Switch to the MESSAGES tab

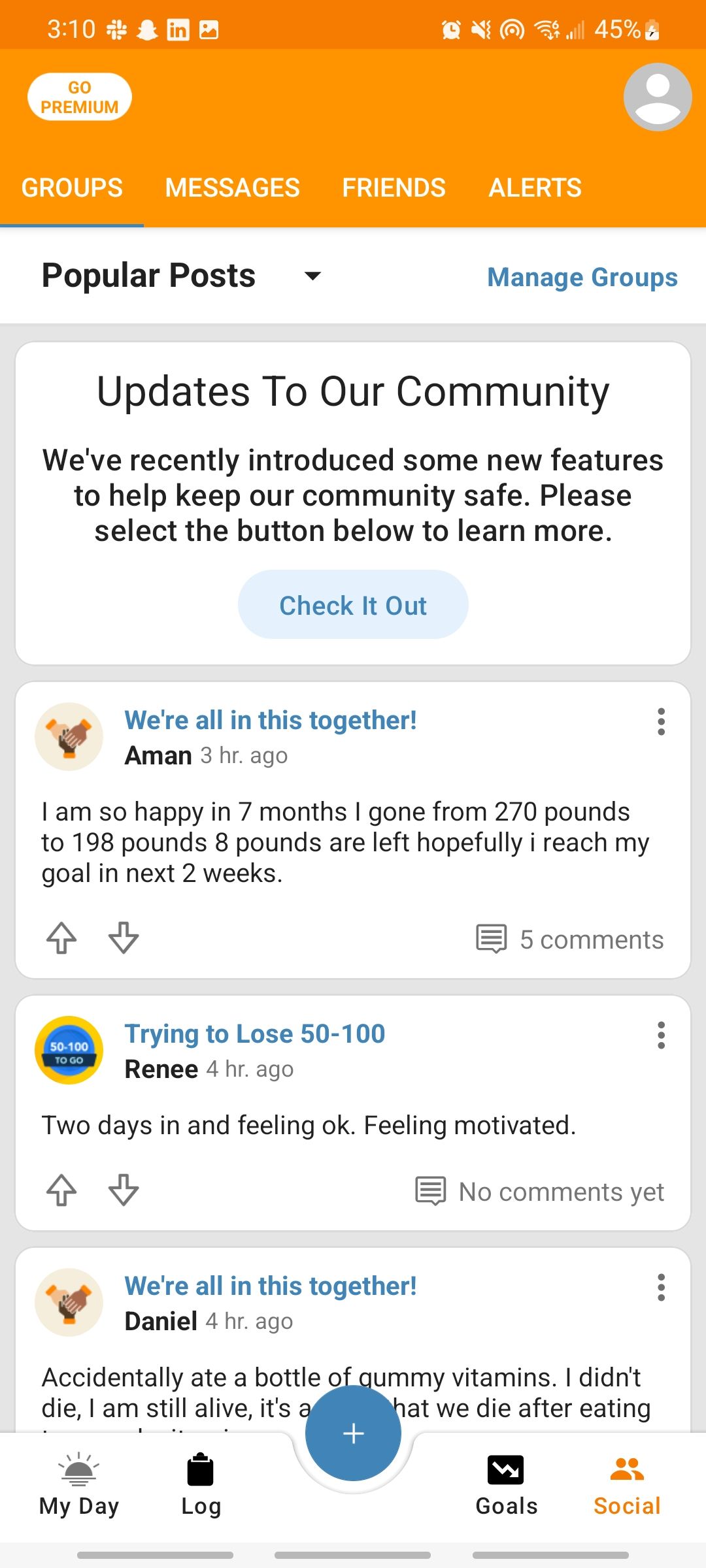(232, 188)
